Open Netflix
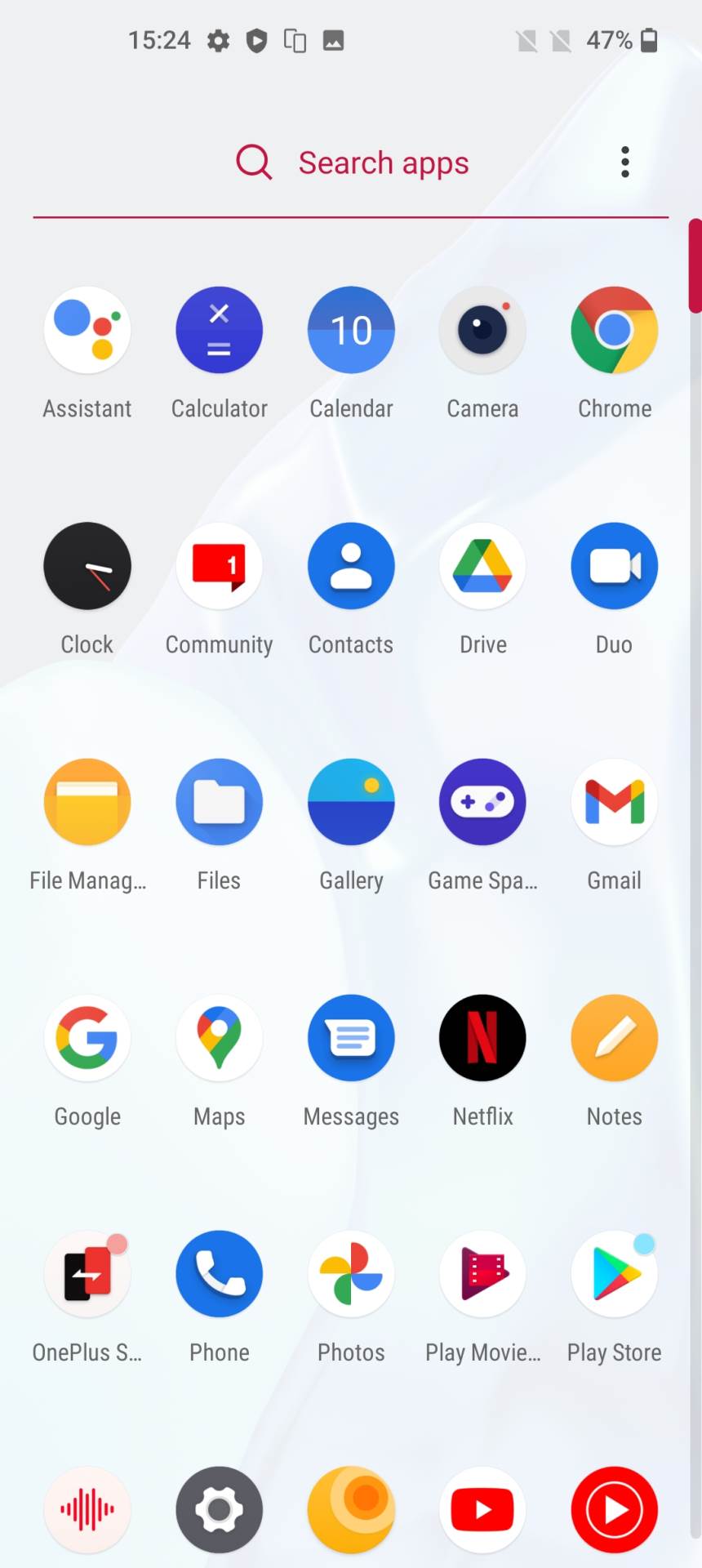 482,1037
